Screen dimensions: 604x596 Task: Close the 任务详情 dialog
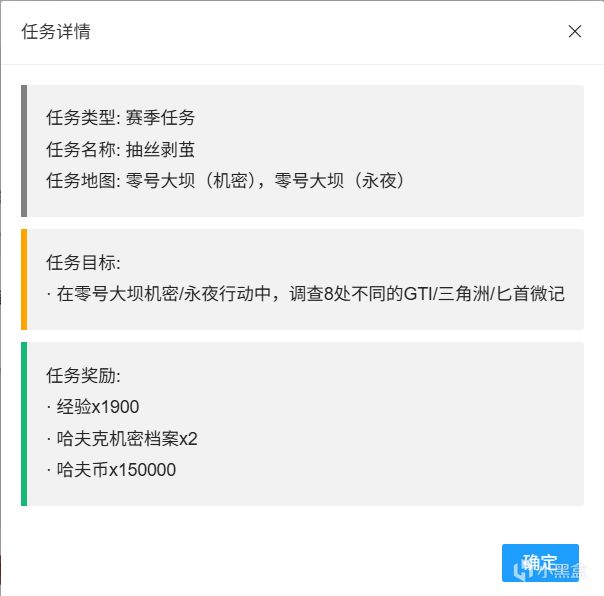tap(575, 31)
